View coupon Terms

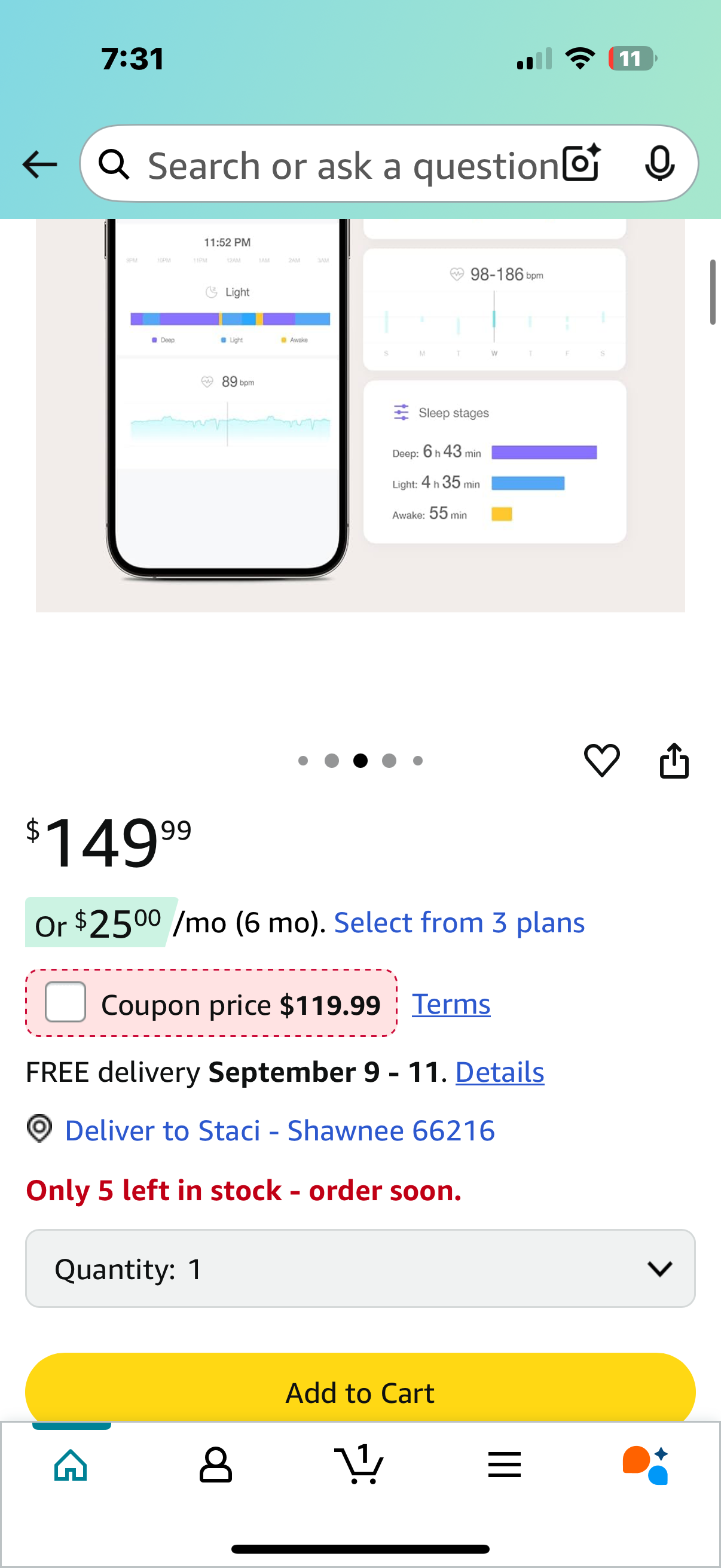tap(451, 1004)
